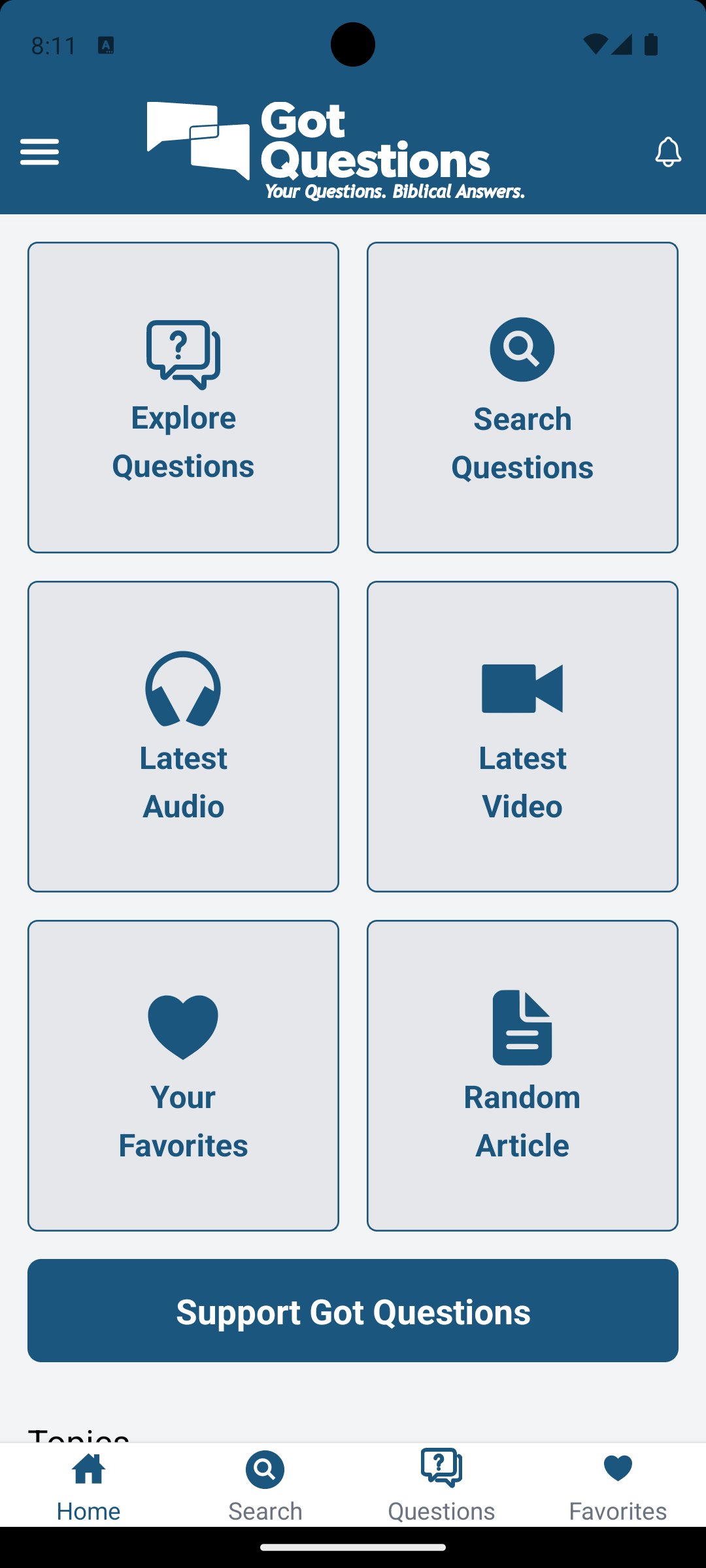Screen dimensions: 706x1568
Task: Tap the Support Got Questions button
Action: [x=353, y=1311]
